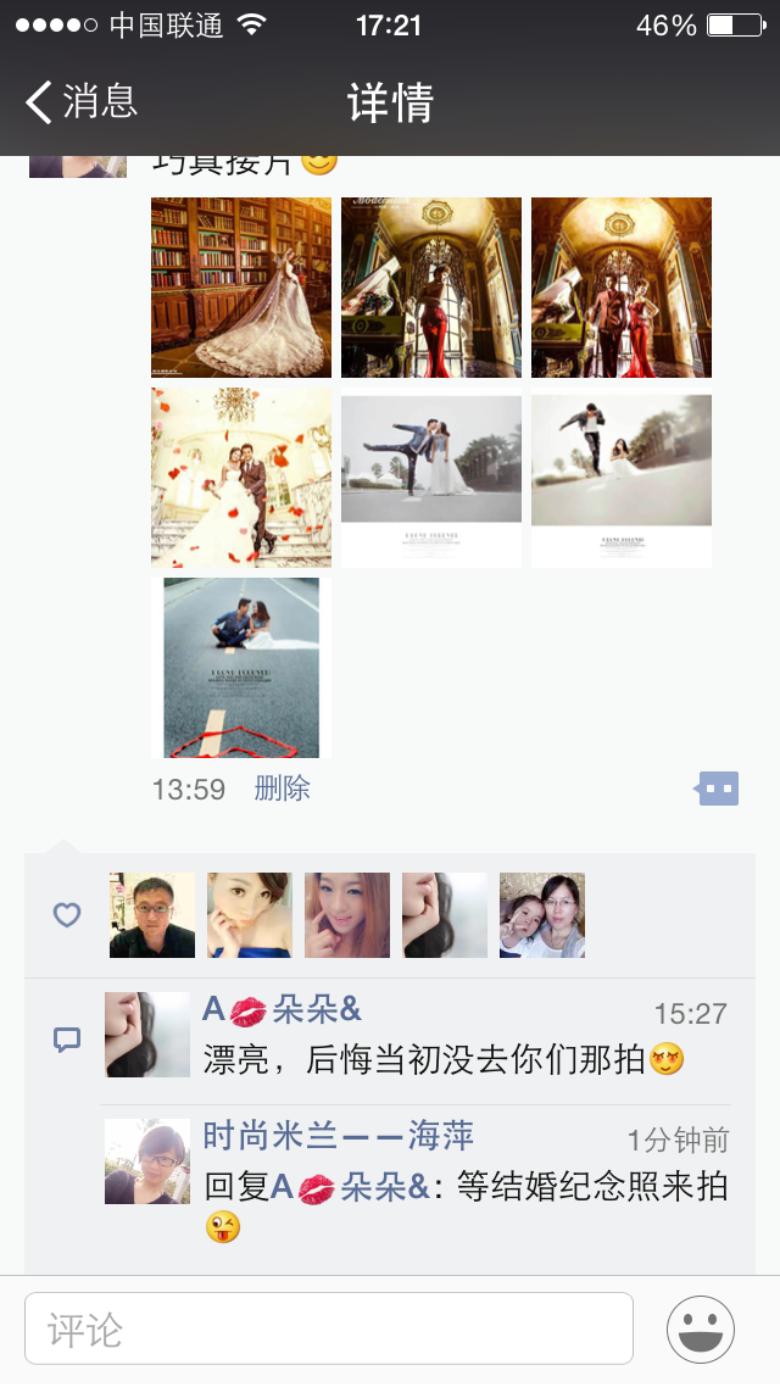Open the like/comment bubble menu
The width and height of the screenshot is (780, 1384).
pyautogui.click(x=717, y=789)
